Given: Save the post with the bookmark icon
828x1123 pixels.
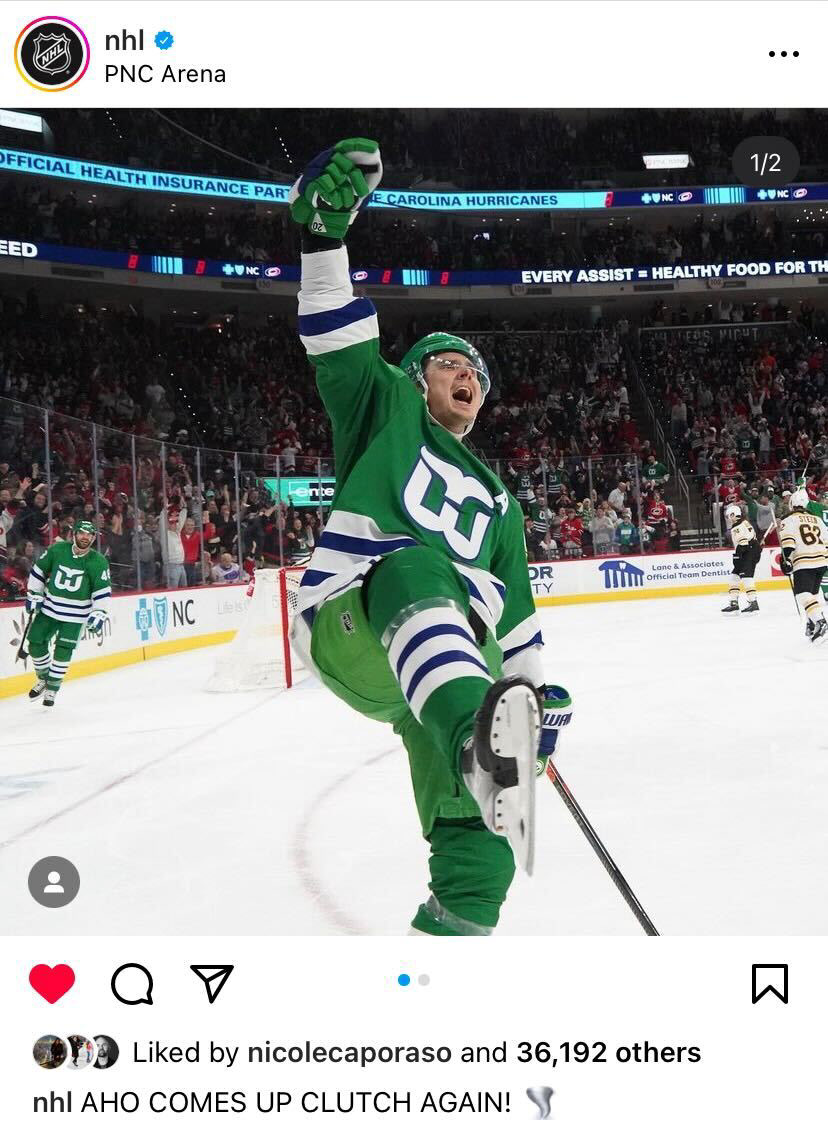Looking at the screenshot, I should [x=769, y=983].
